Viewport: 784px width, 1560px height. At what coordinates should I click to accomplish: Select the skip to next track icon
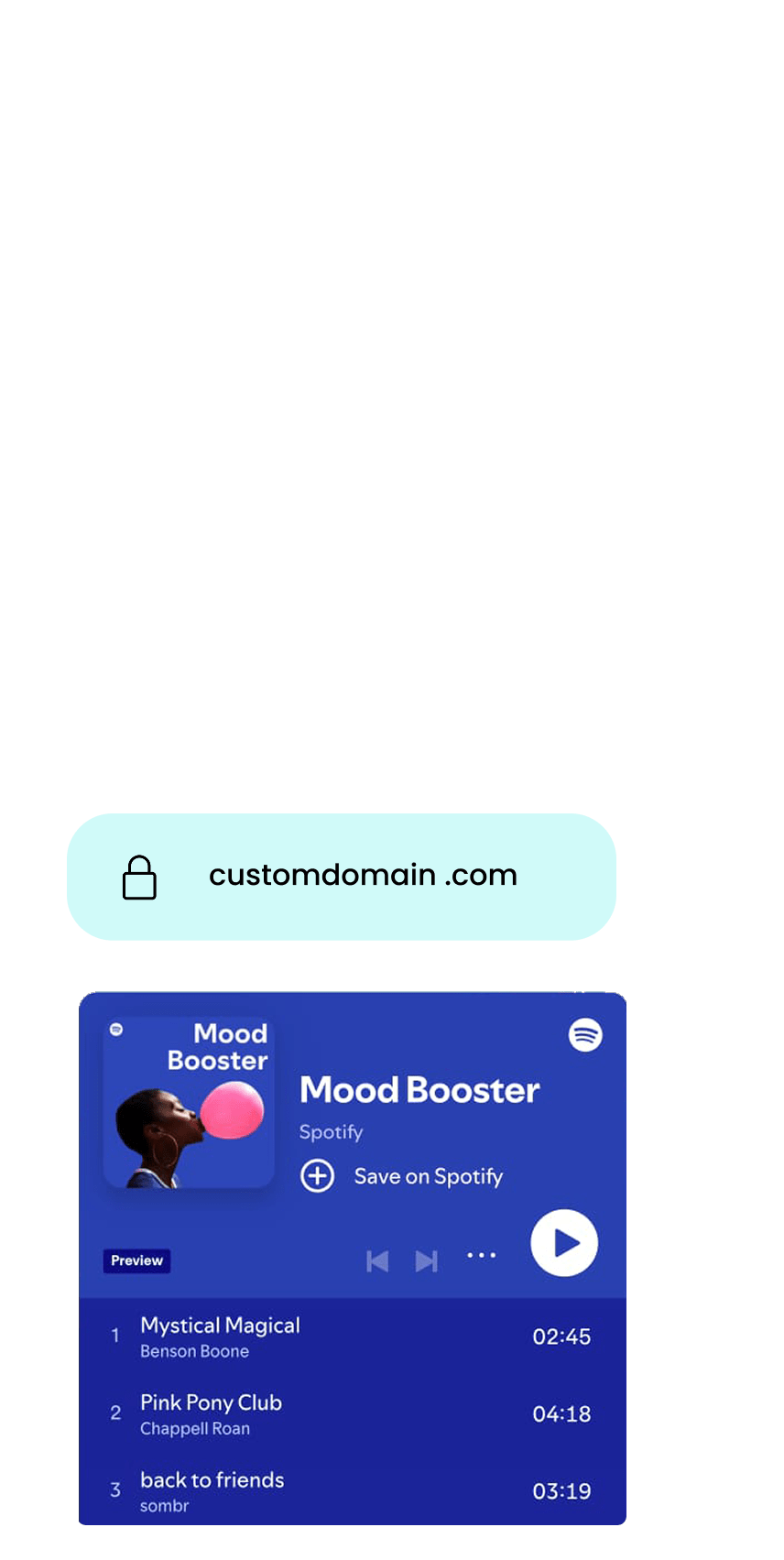tap(426, 1261)
